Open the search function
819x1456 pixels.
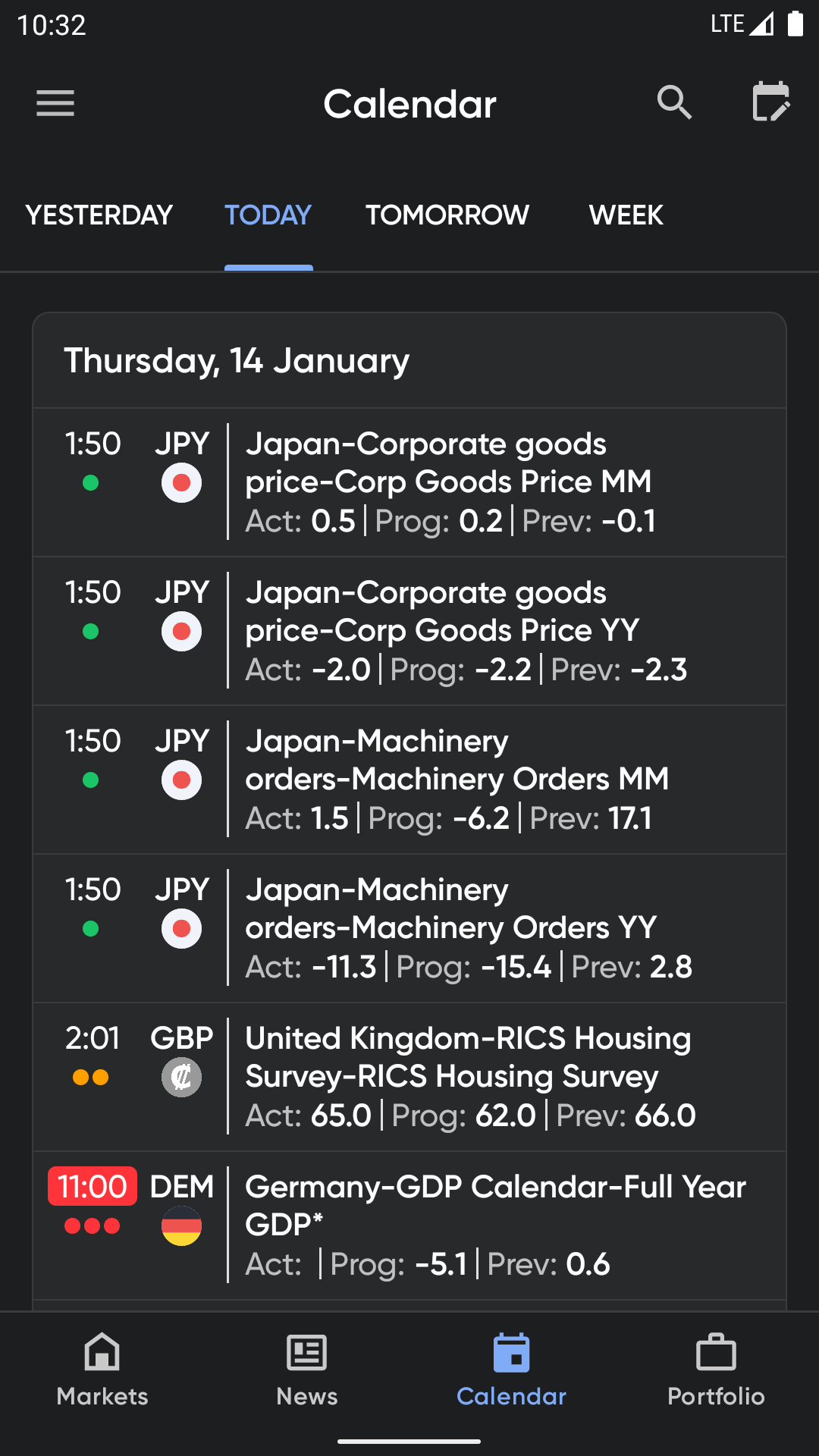pos(675,104)
